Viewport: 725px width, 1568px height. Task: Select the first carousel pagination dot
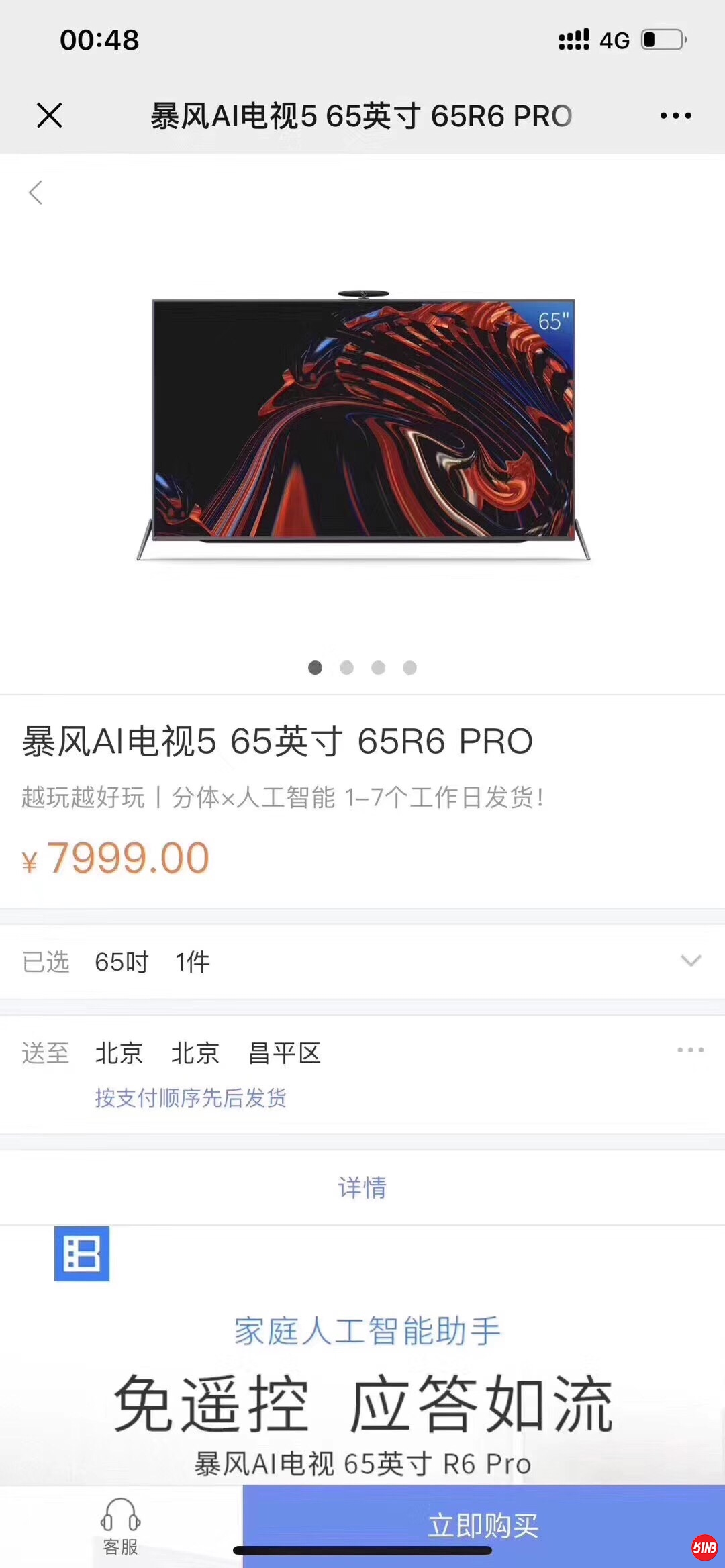coord(313,668)
